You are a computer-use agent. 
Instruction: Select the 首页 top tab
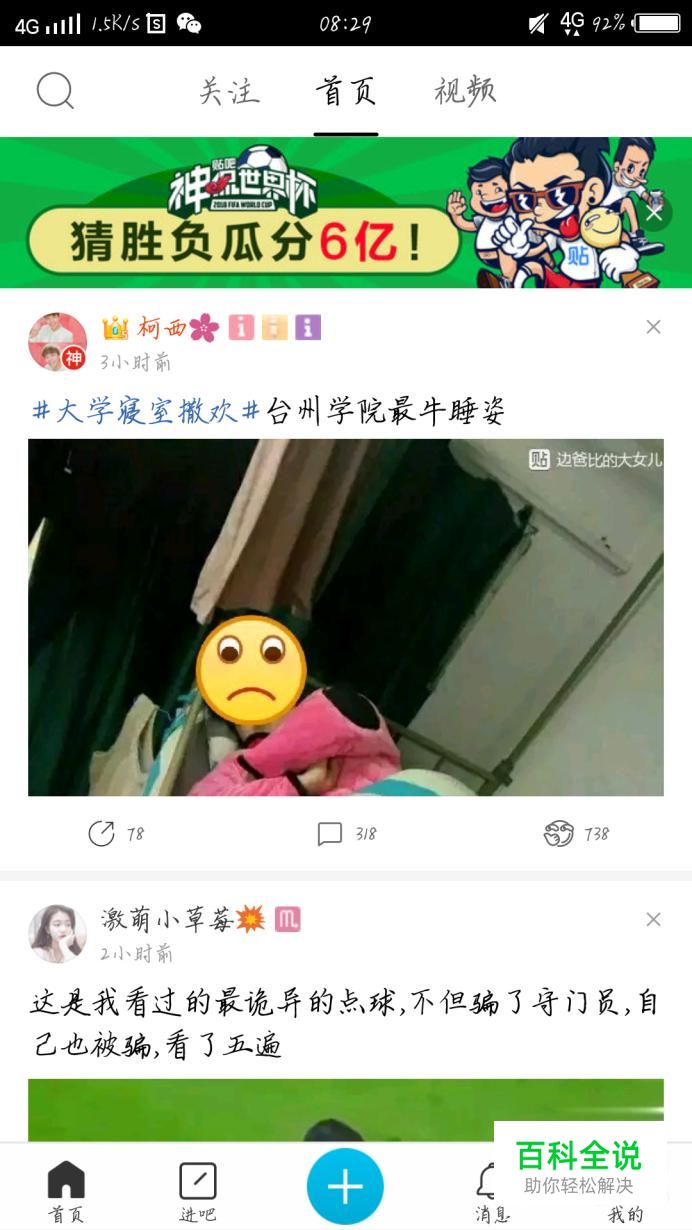pyautogui.click(x=346, y=92)
